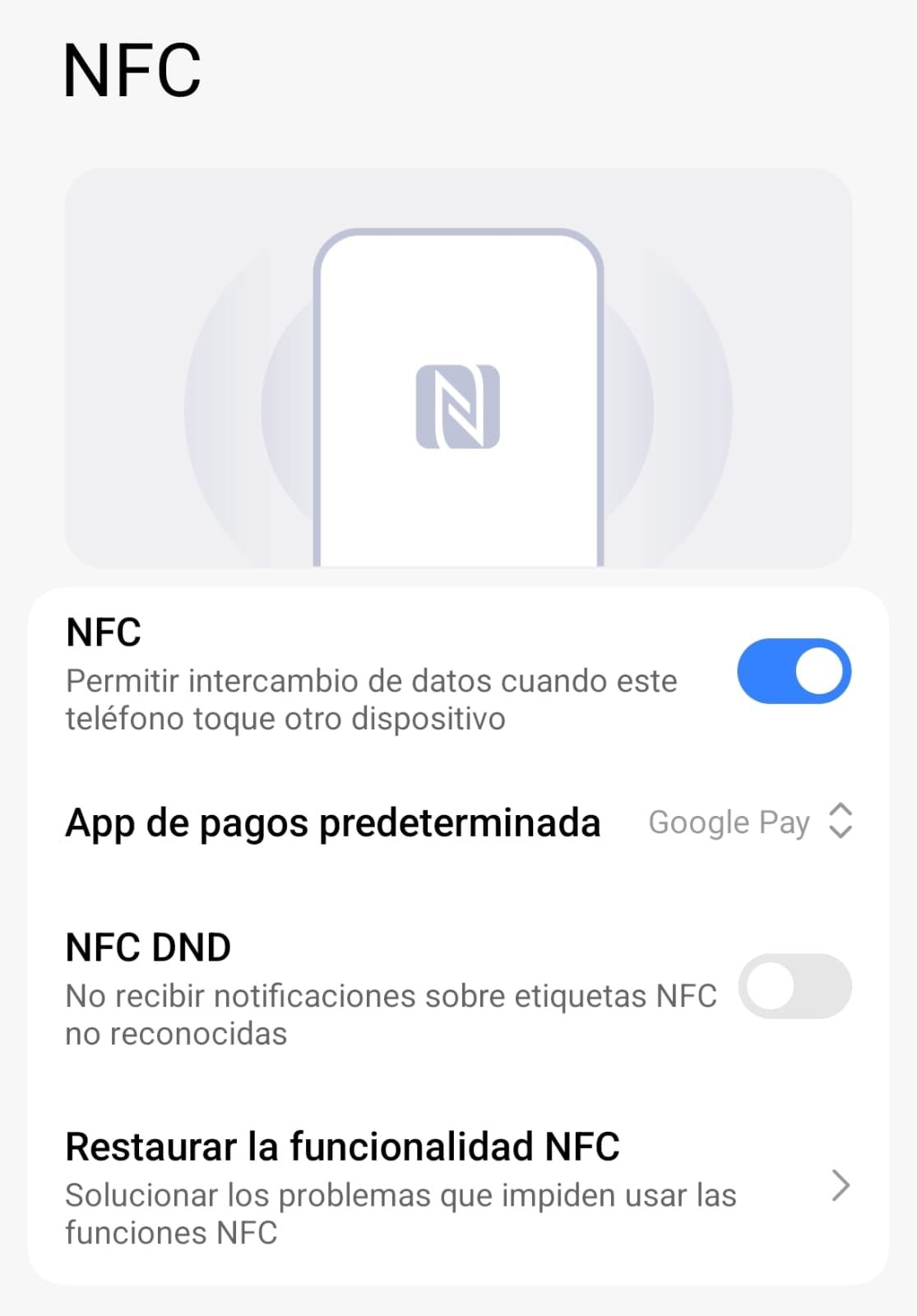This screenshot has width=917, height=1316.
Task: Tap the grey NFC DND switch icon
Action: tap(794, 987)
